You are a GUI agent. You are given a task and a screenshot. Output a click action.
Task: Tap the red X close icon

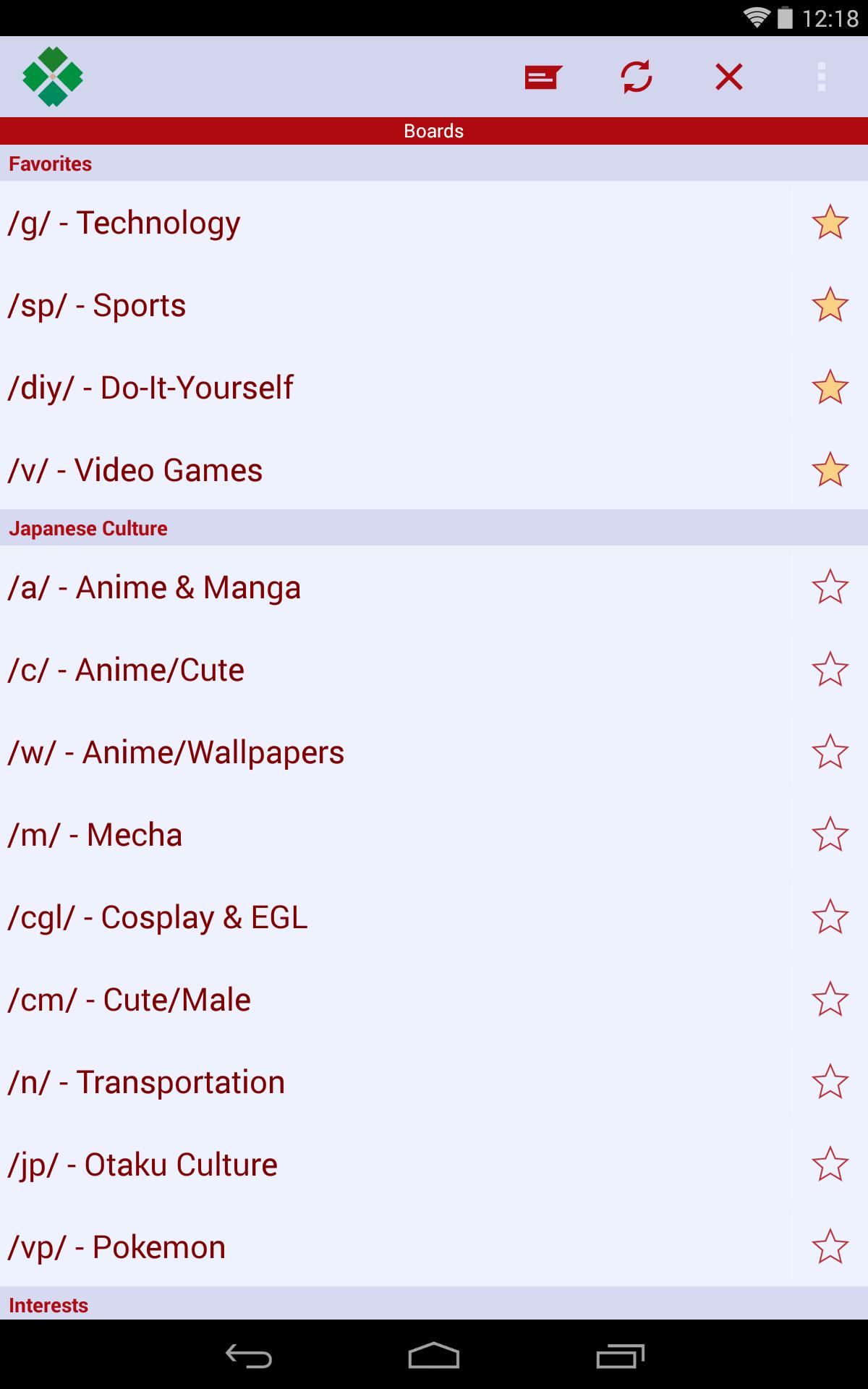[728, 77]
